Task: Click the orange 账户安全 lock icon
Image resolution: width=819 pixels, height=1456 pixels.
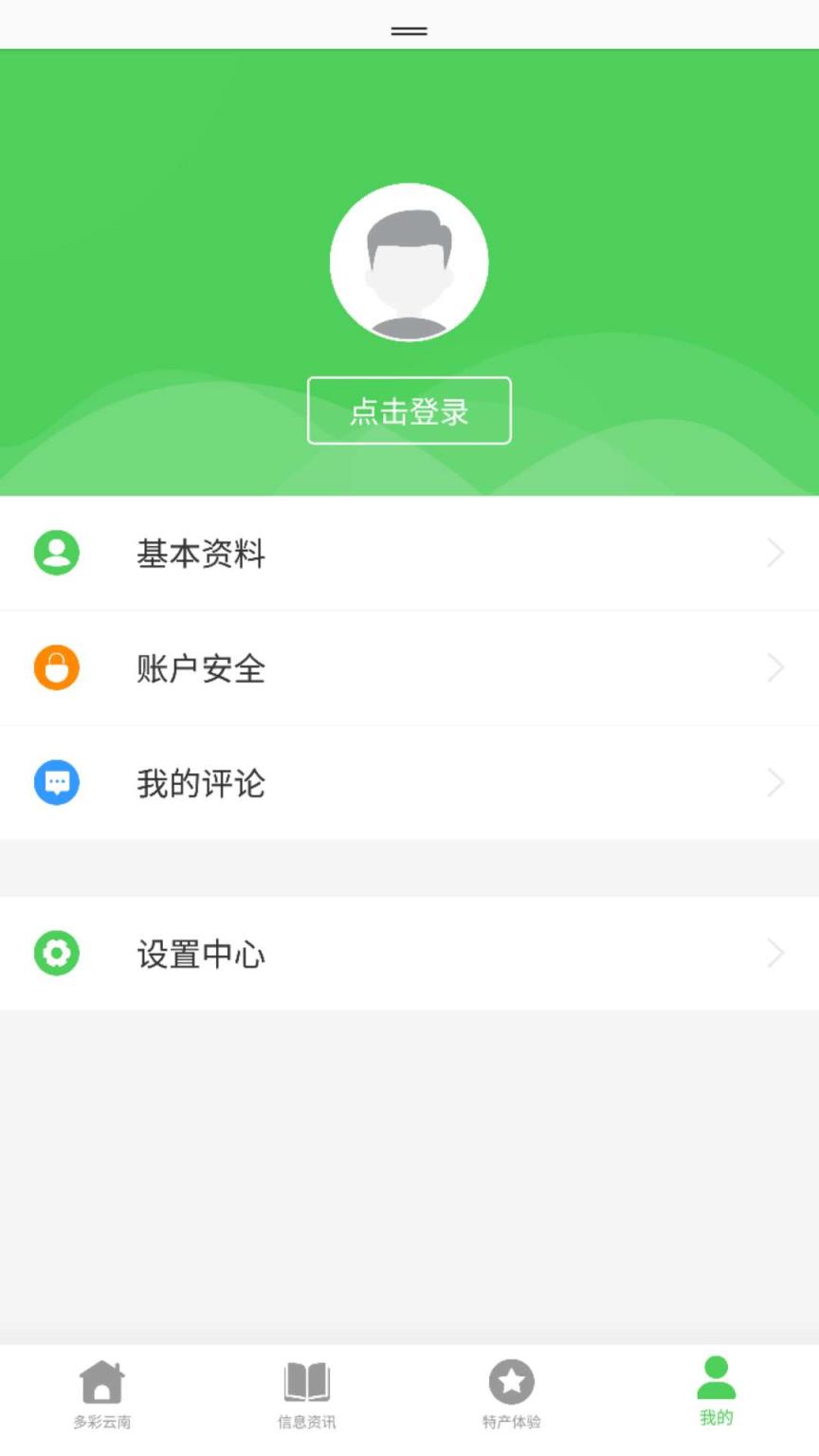Action: [57, 667]
